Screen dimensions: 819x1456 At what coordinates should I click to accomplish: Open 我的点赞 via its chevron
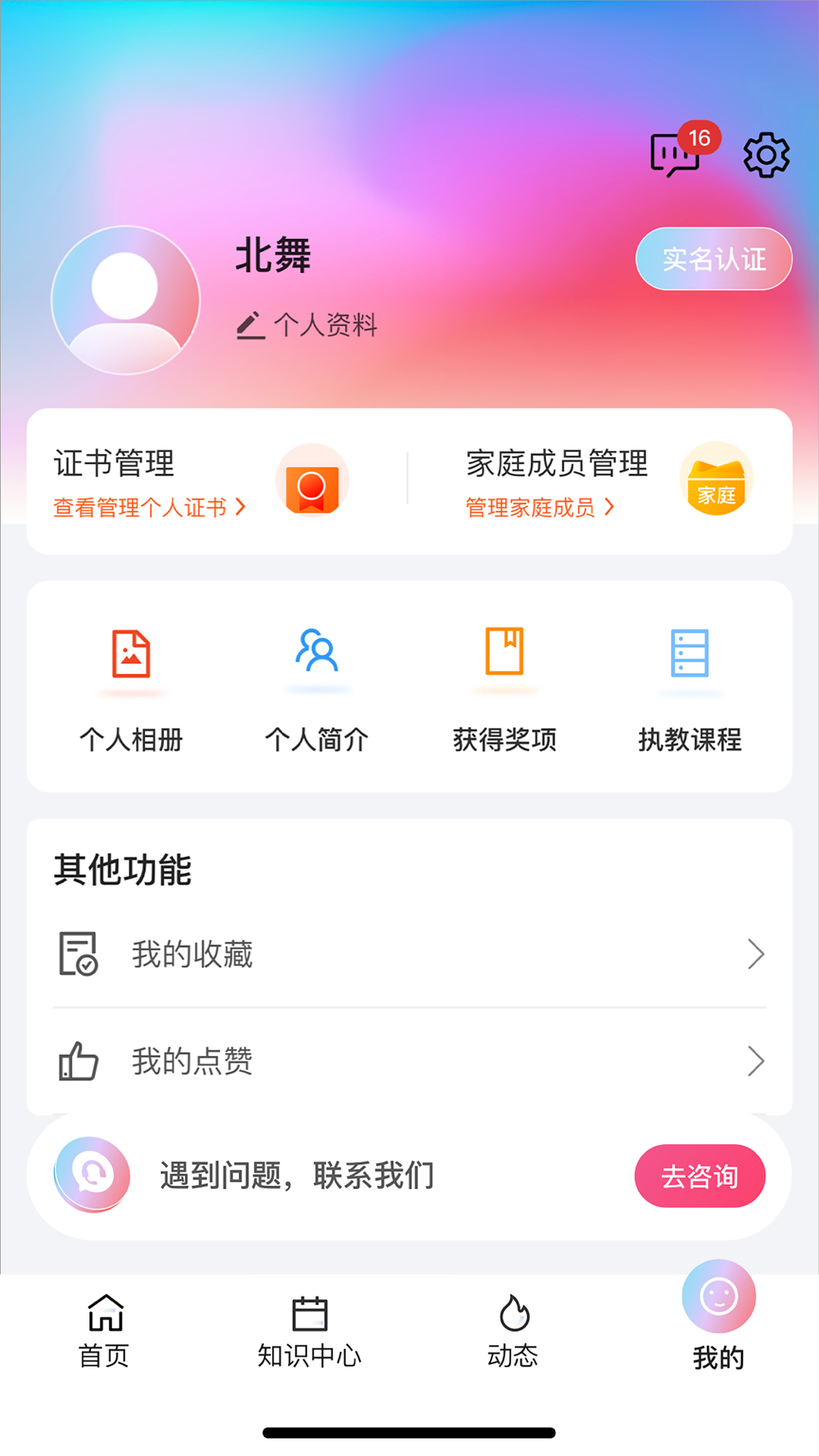756,1061
